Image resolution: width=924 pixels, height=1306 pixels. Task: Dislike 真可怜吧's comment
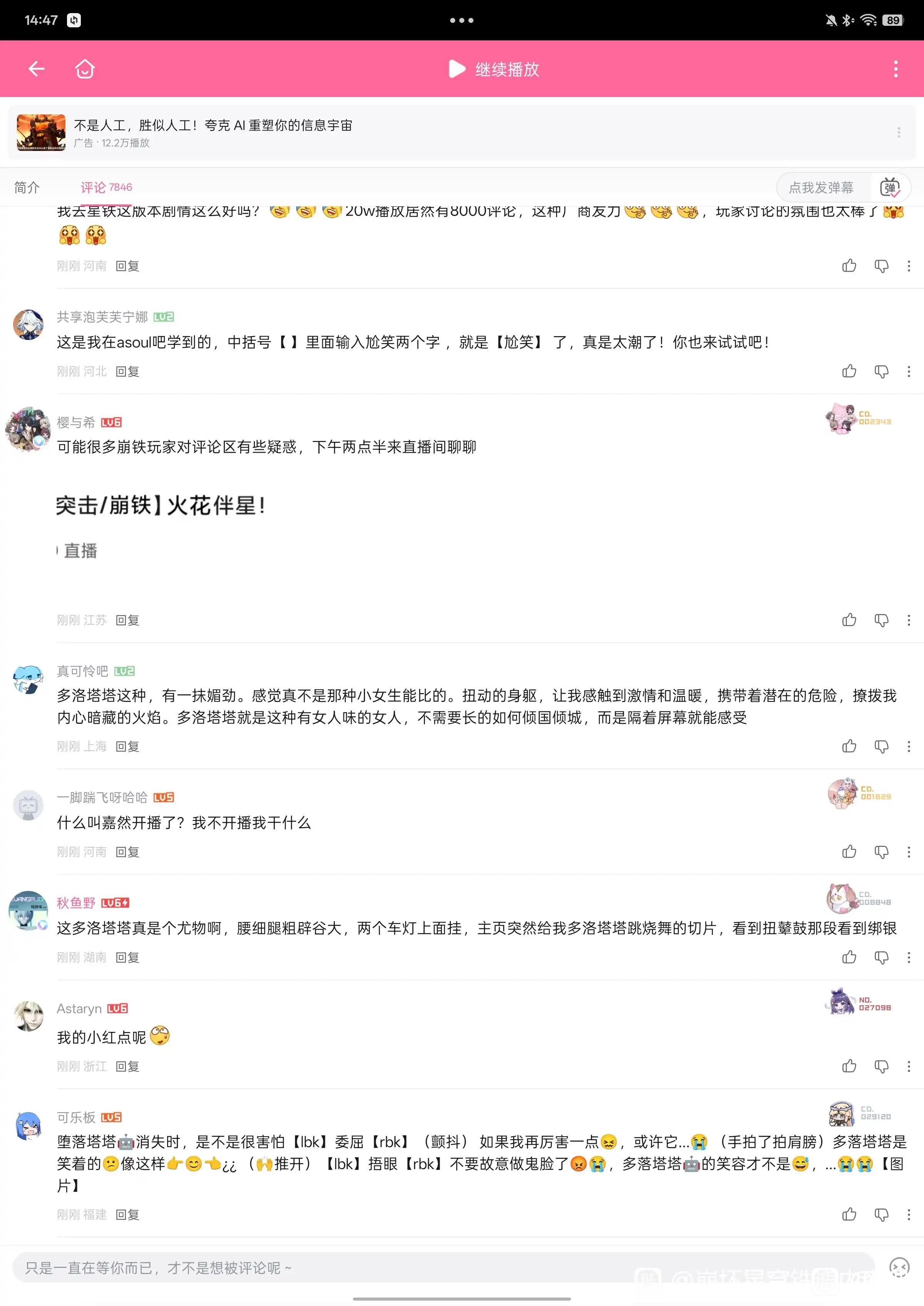tap(881, 747)
